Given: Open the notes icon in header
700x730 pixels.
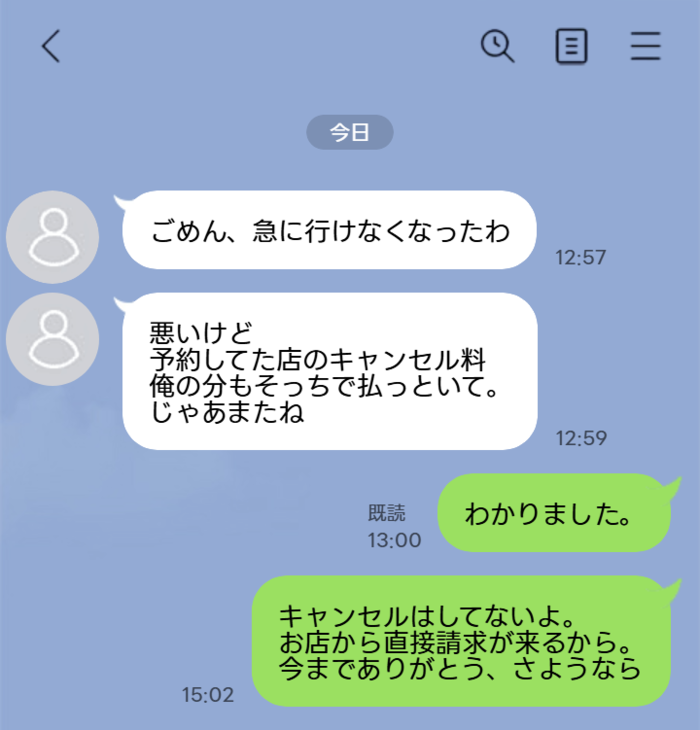Looking at the screenshot, I should point(571,46).
